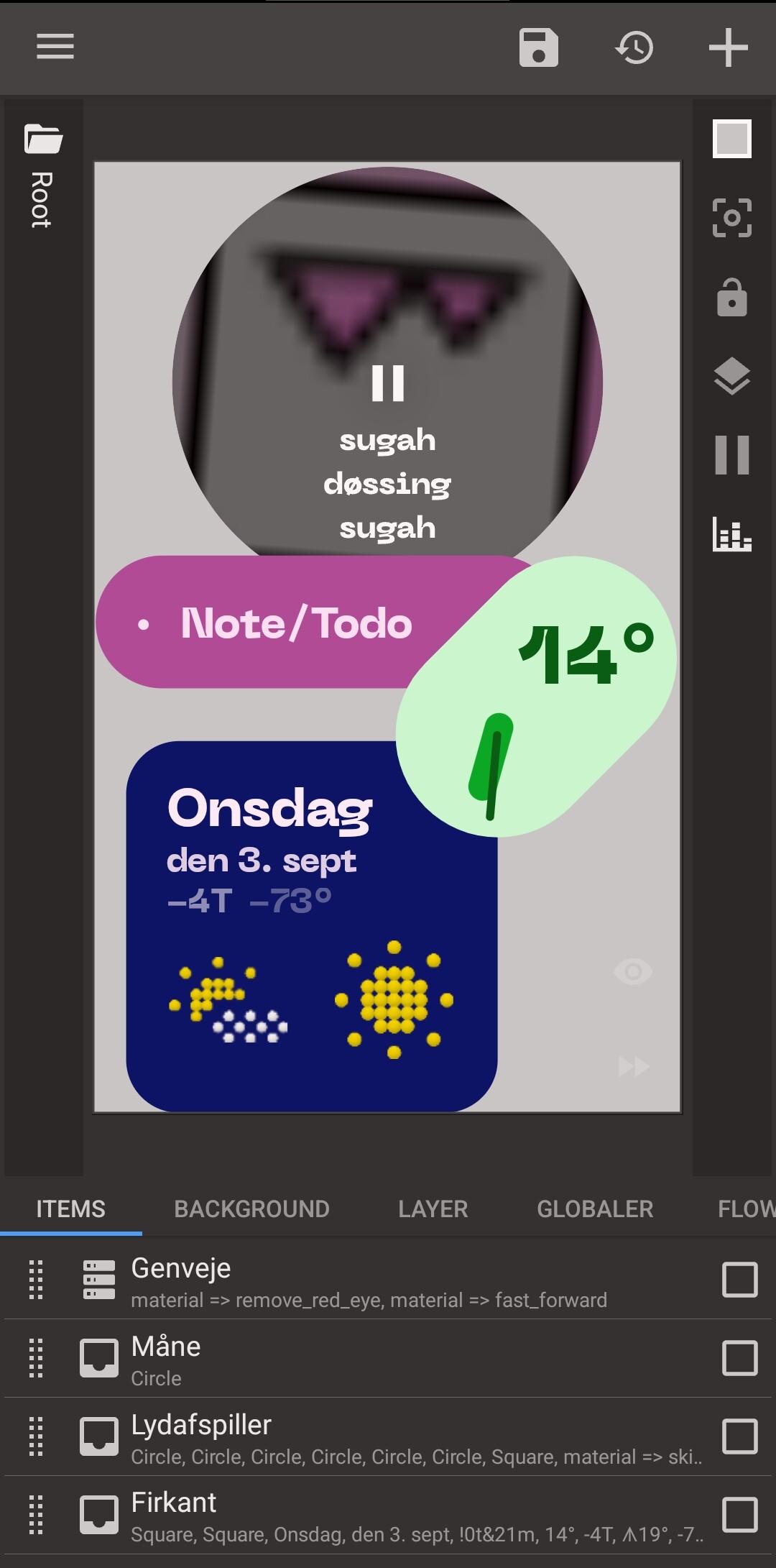
Task: Tap the center focus icon
Action: pyautogui.click(x=731, y=217)
